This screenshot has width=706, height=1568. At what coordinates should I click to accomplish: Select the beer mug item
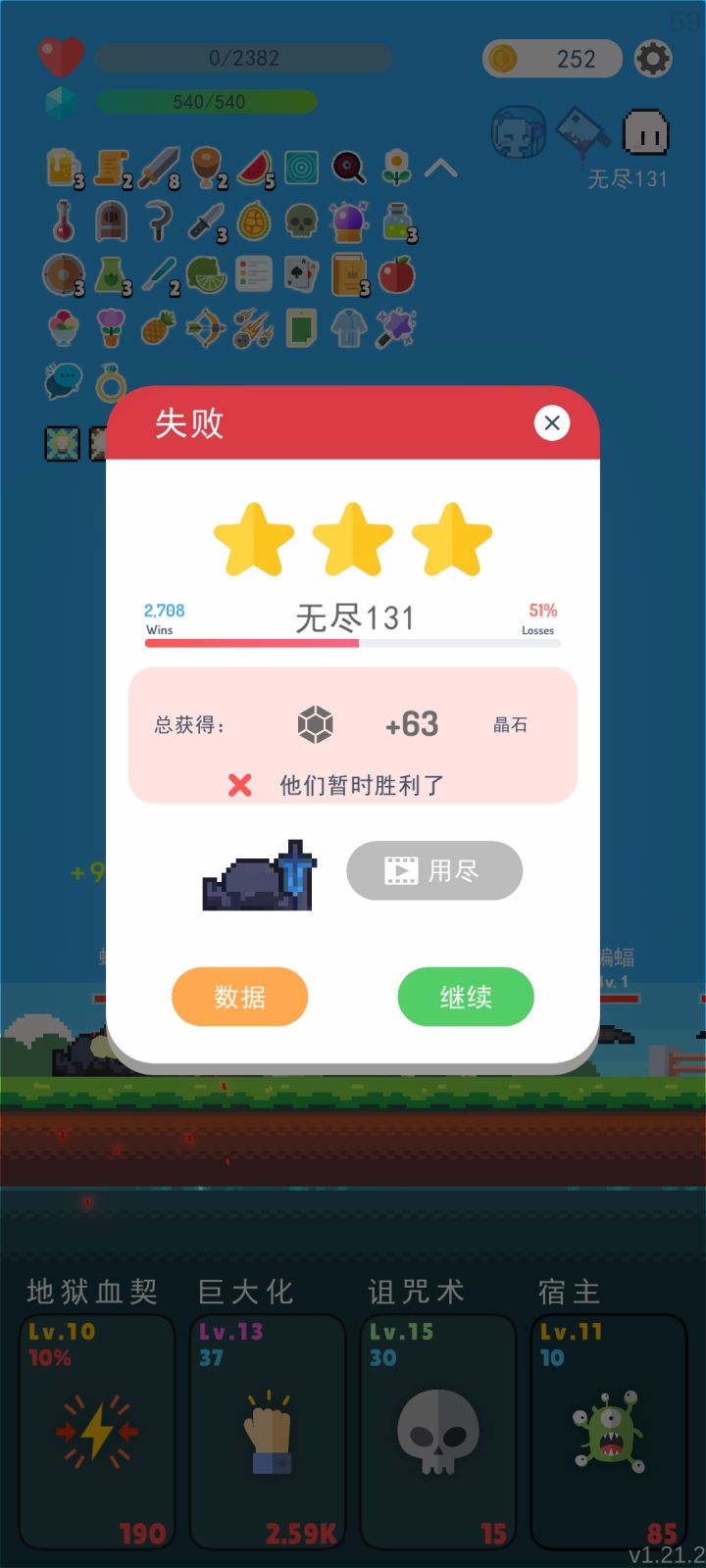pyautogui.click(x=61, y=167)
